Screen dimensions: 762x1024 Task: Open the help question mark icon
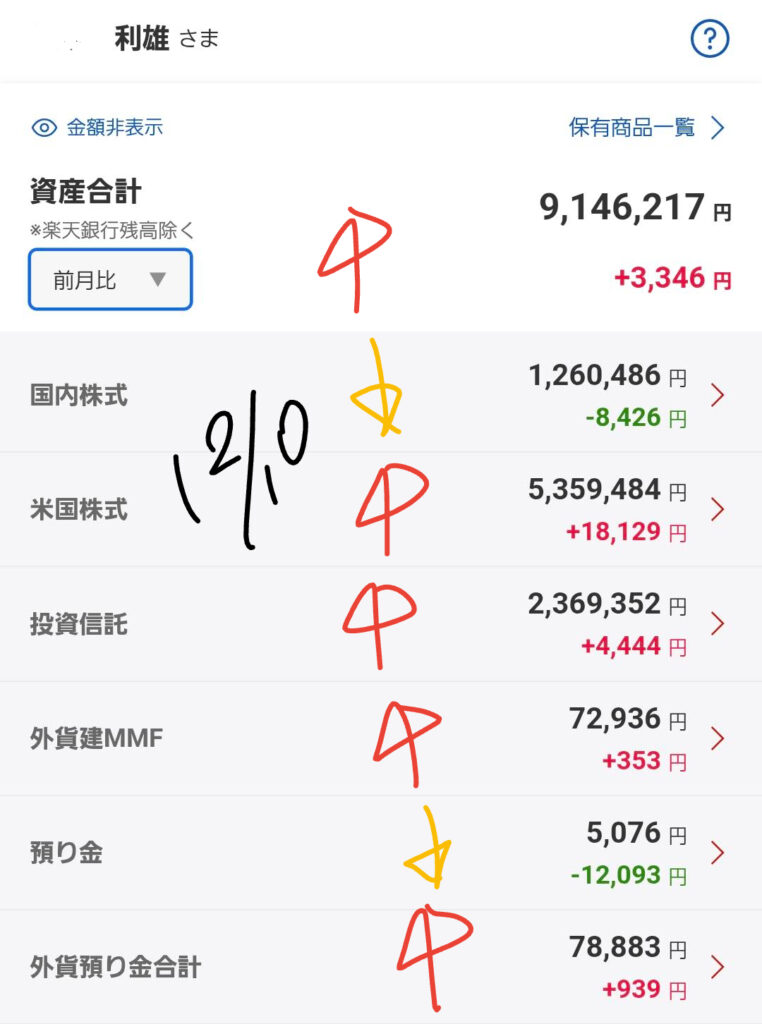pos(710,40)
